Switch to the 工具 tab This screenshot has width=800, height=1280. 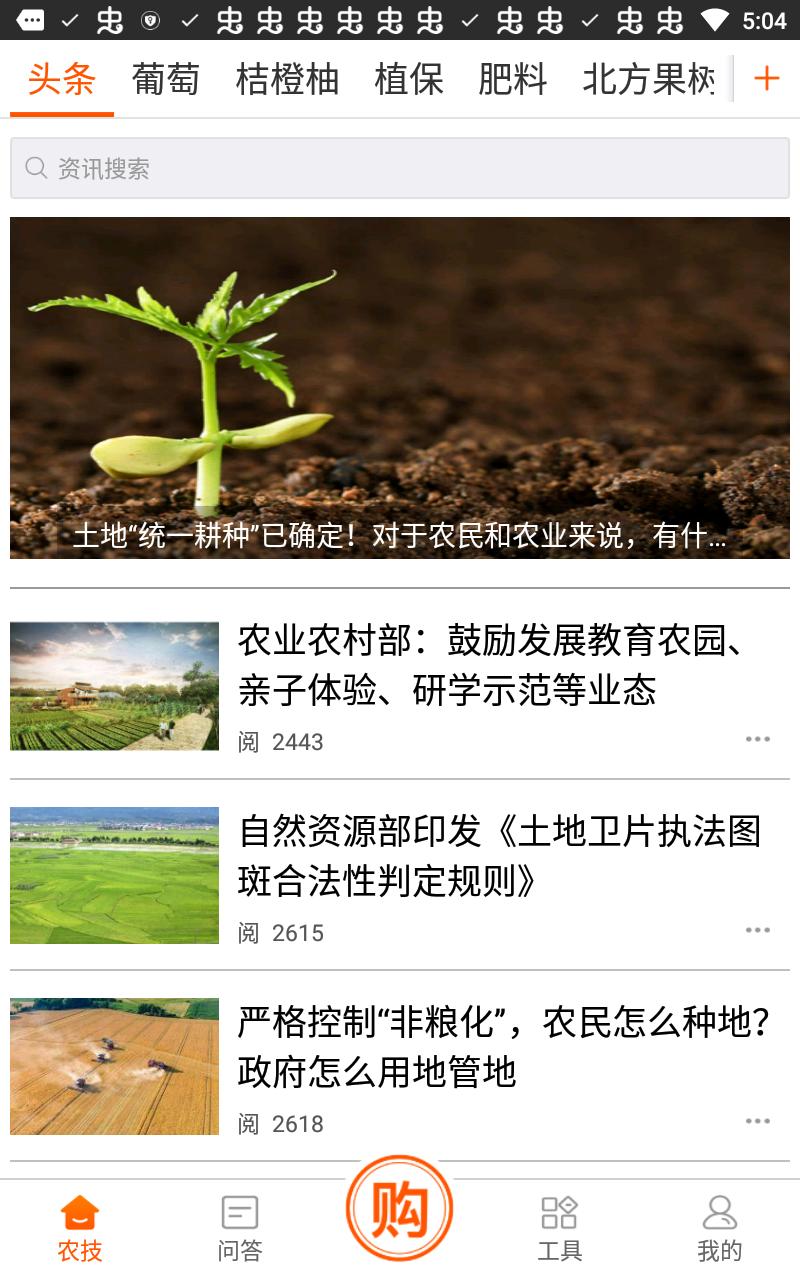tap(560, 1228)
